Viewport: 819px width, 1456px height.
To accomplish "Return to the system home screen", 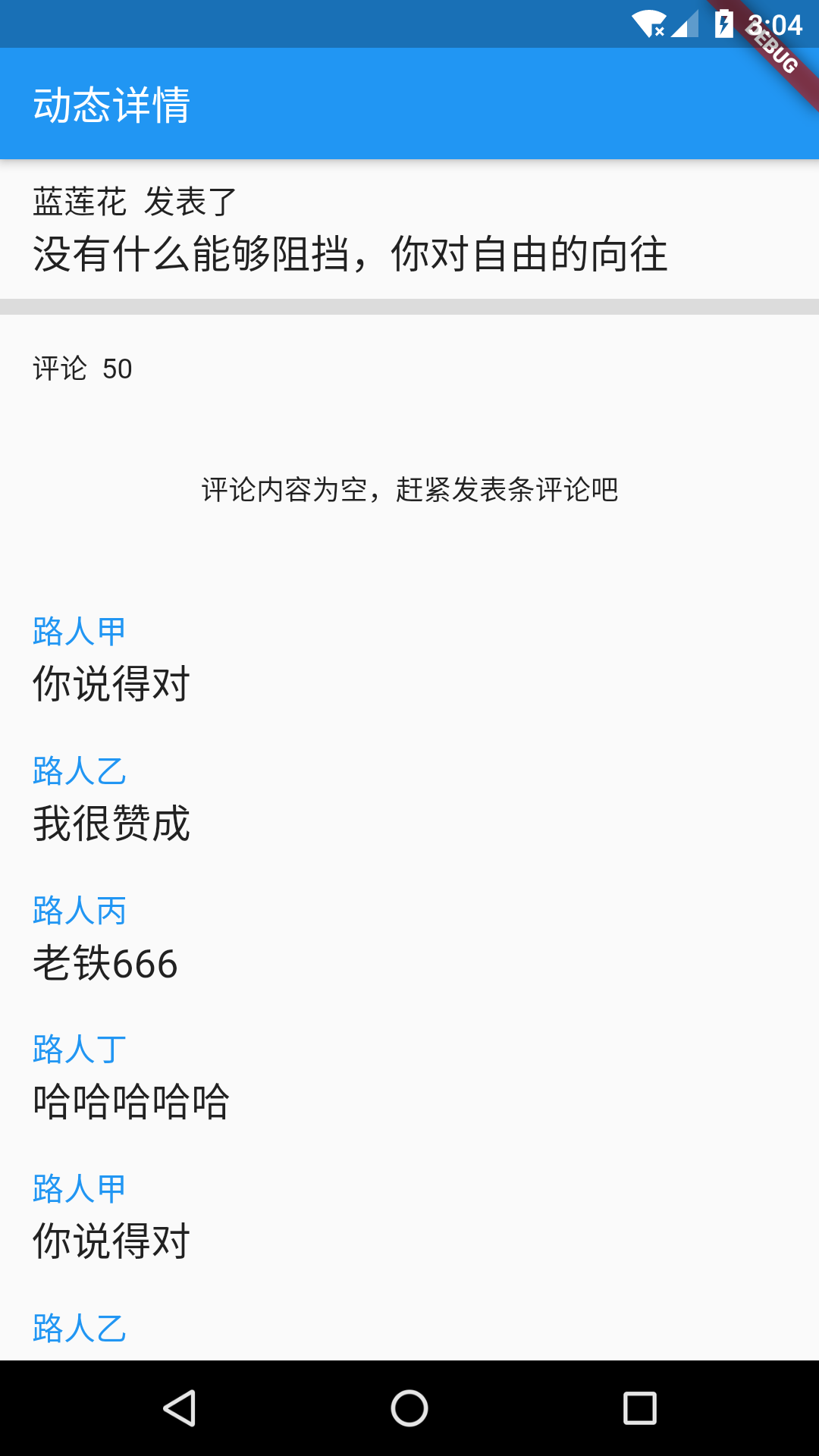I will pos(409,1408).
